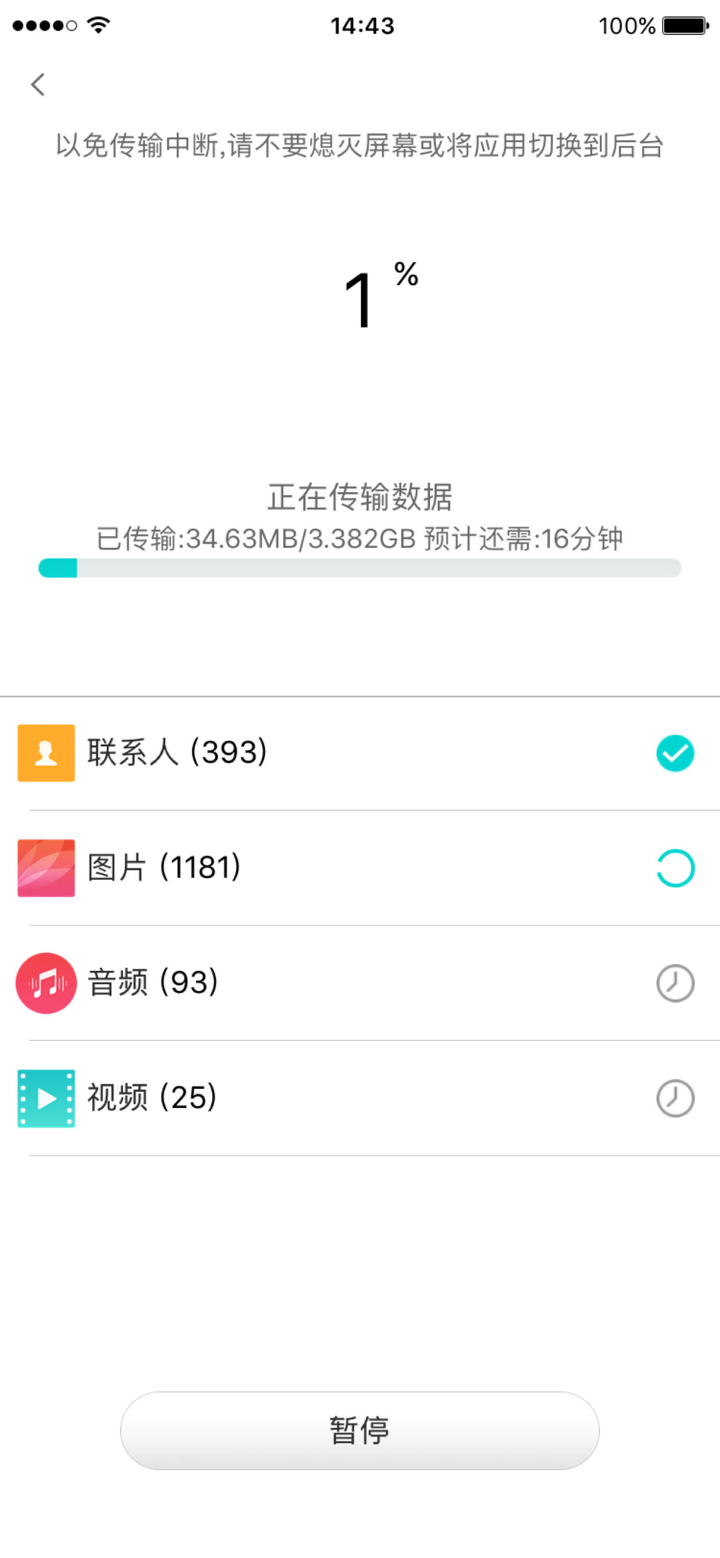
Task: Click the green checkmark on 联系人 row
Action: point(675,752)
